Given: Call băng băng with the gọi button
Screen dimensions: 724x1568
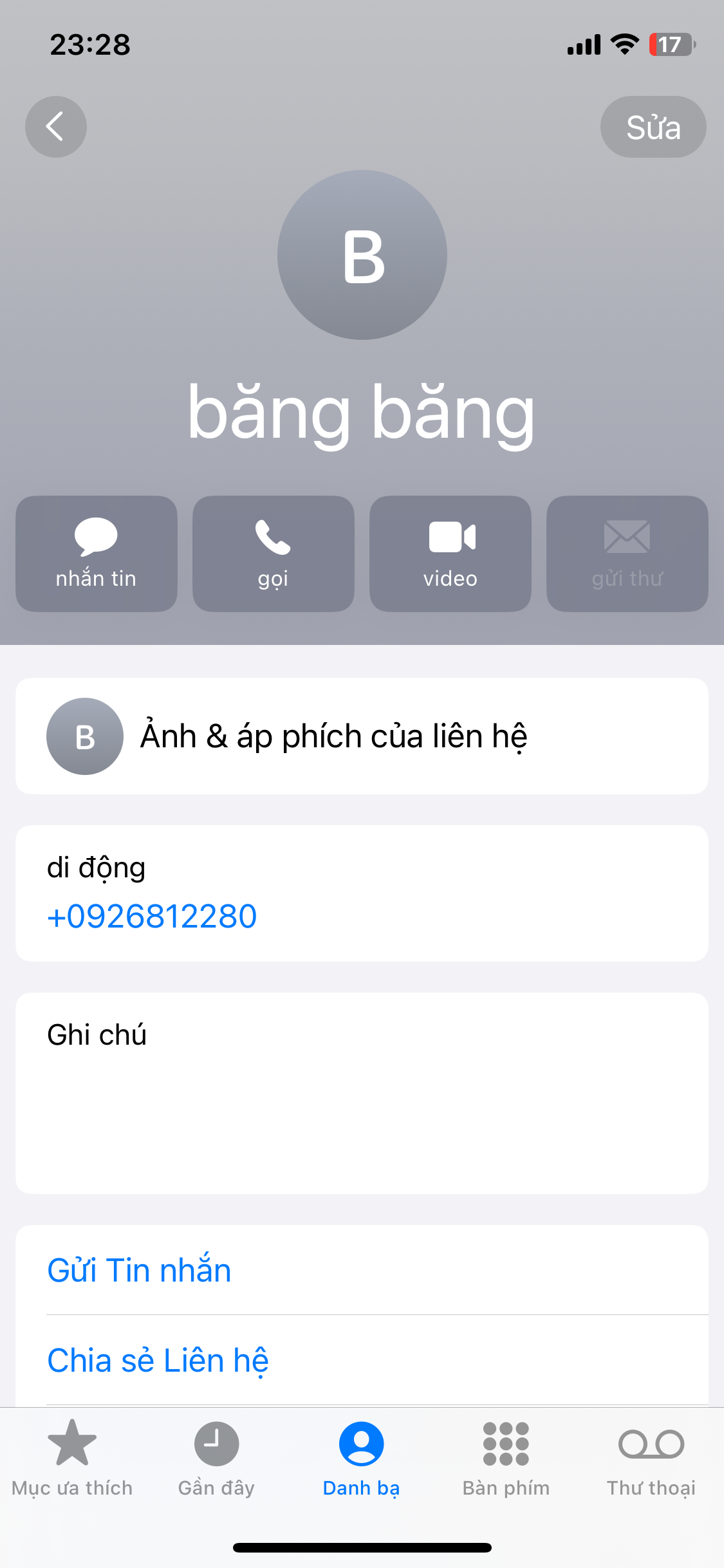Looking at the screenshot, I should [x=273, y=554].
